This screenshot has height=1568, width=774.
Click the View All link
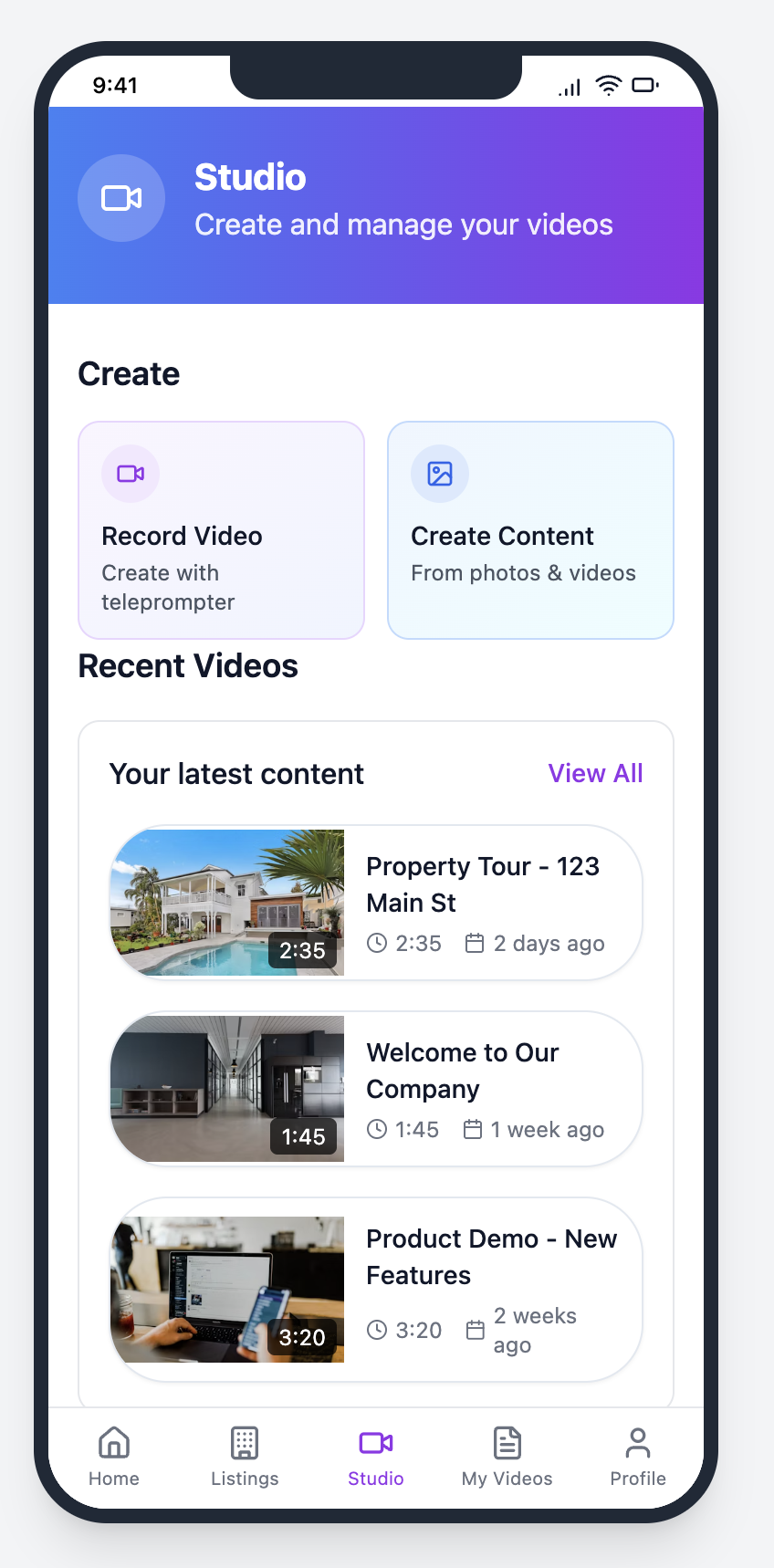coord(595,773)
